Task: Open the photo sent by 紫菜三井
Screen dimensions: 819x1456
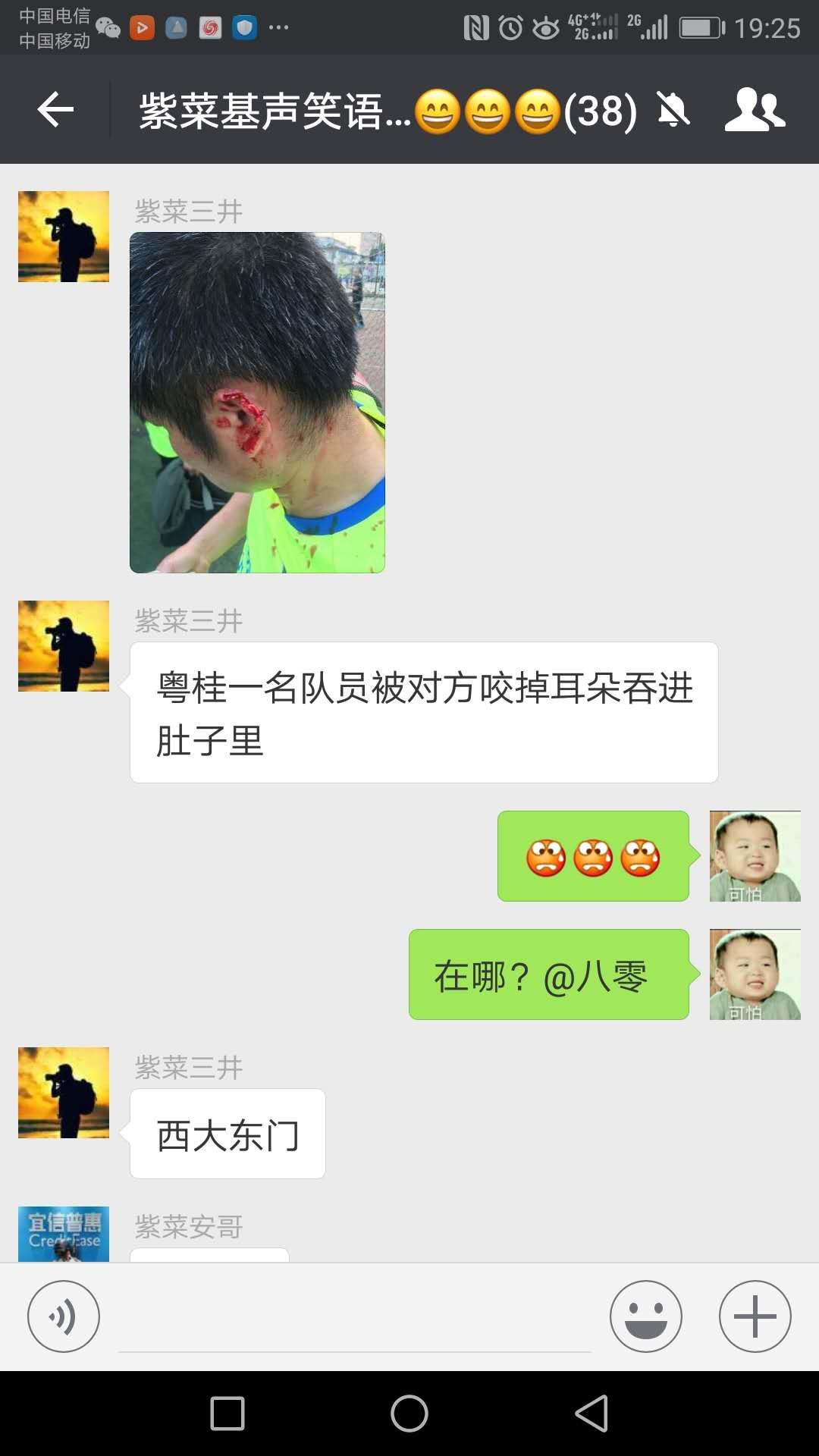Action: (x=257, y=403)
